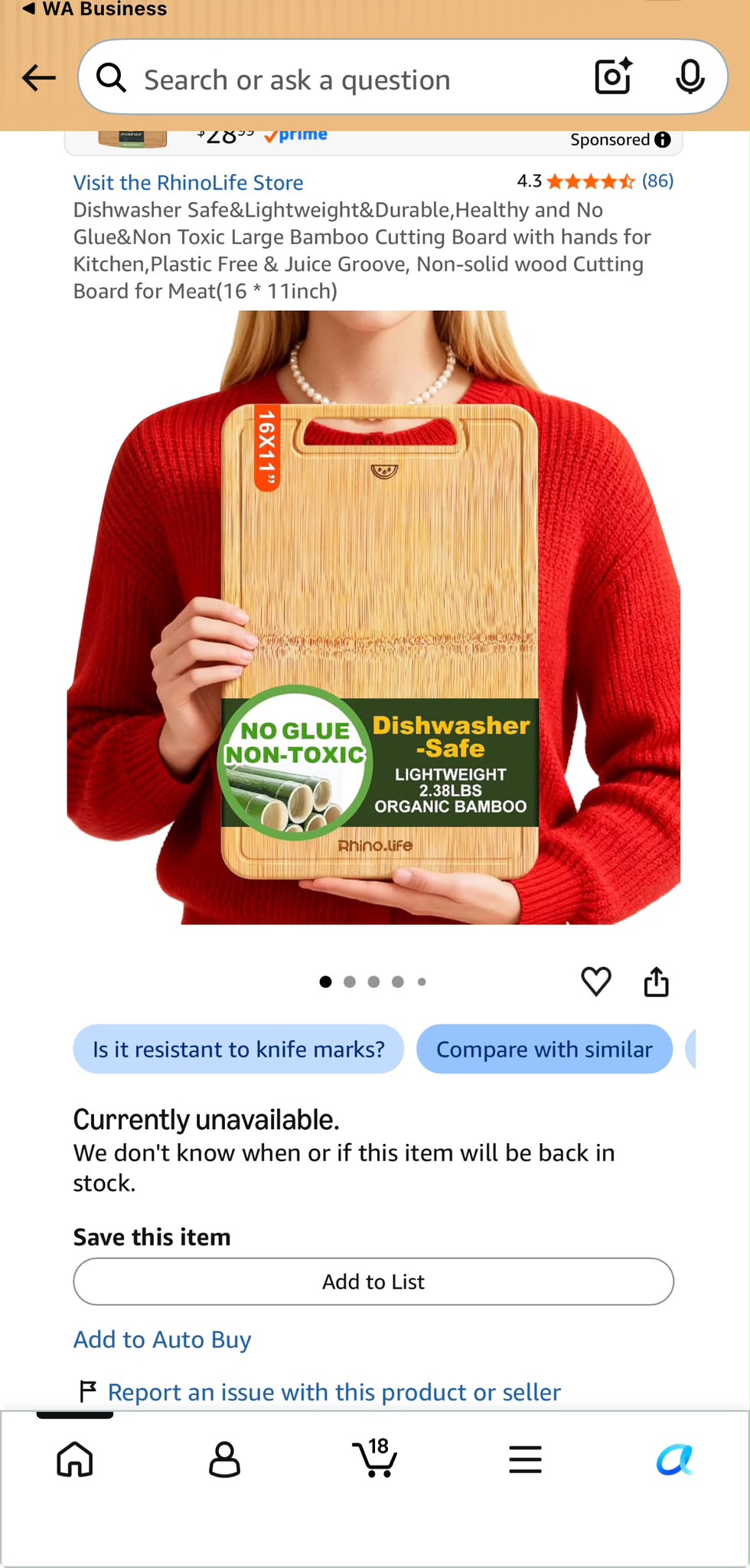Open the 86 customer ratings
Image resolution: width=750 pixels, height=1568 pixels.
pos(657,181)
